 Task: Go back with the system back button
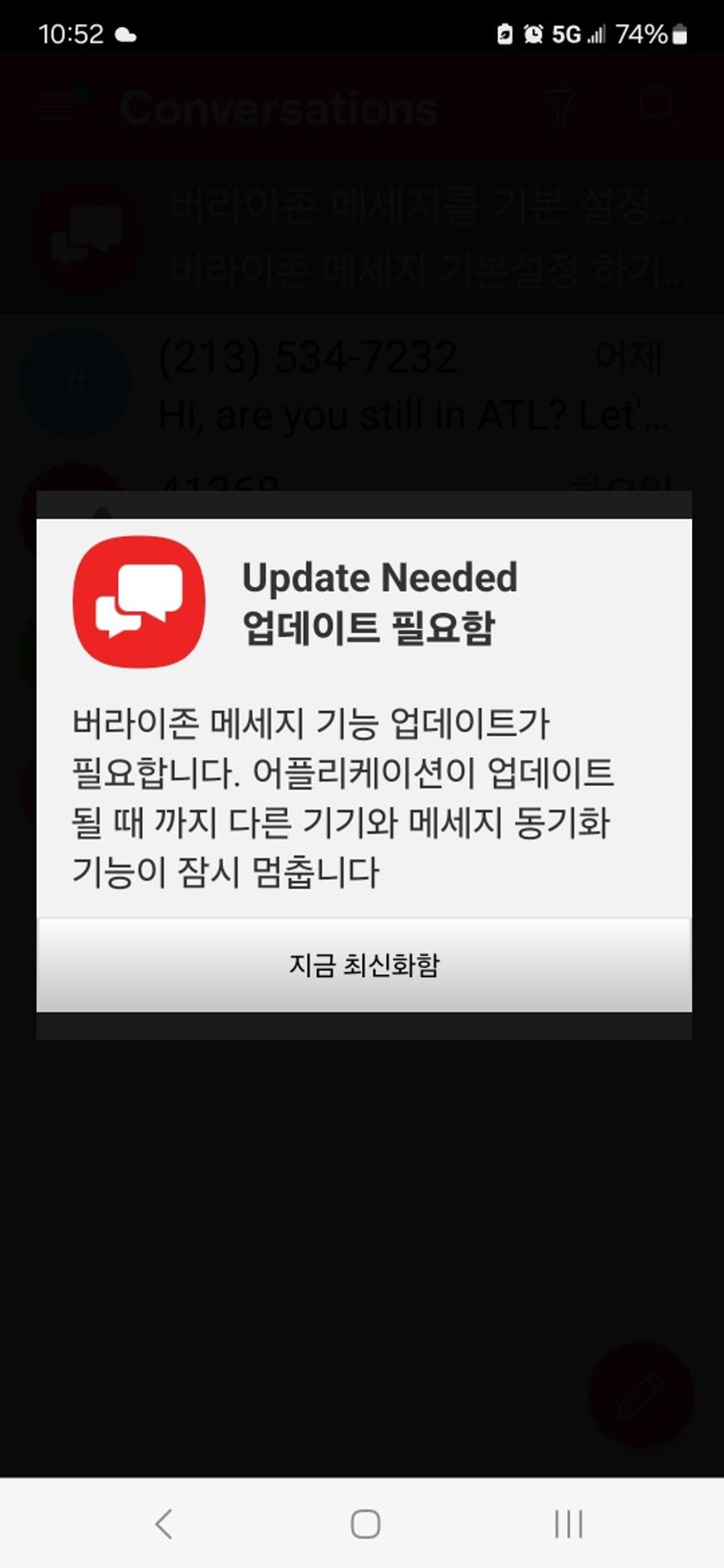pos(164,1524)
